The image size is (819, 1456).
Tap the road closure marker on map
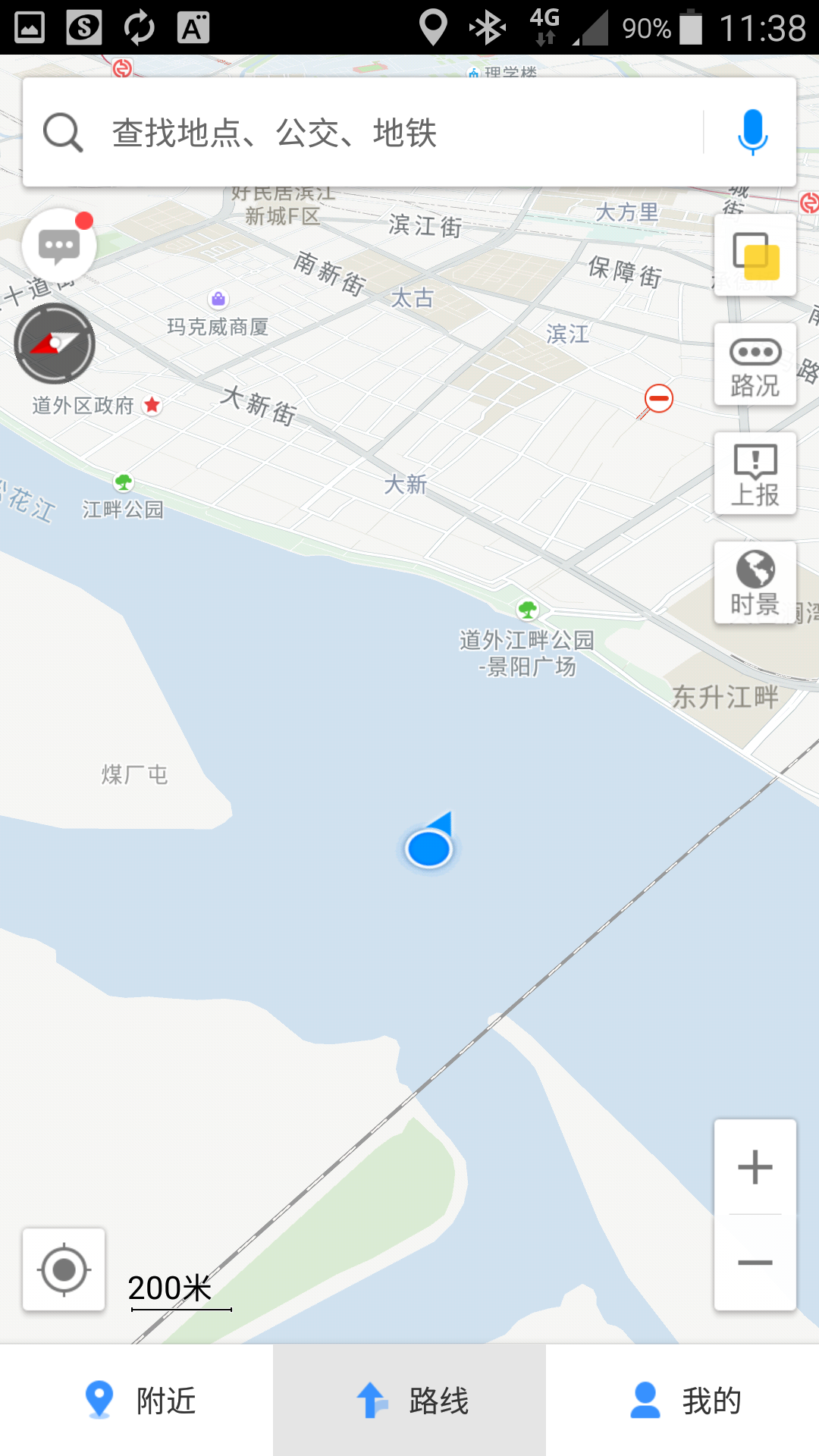point(658,399)
